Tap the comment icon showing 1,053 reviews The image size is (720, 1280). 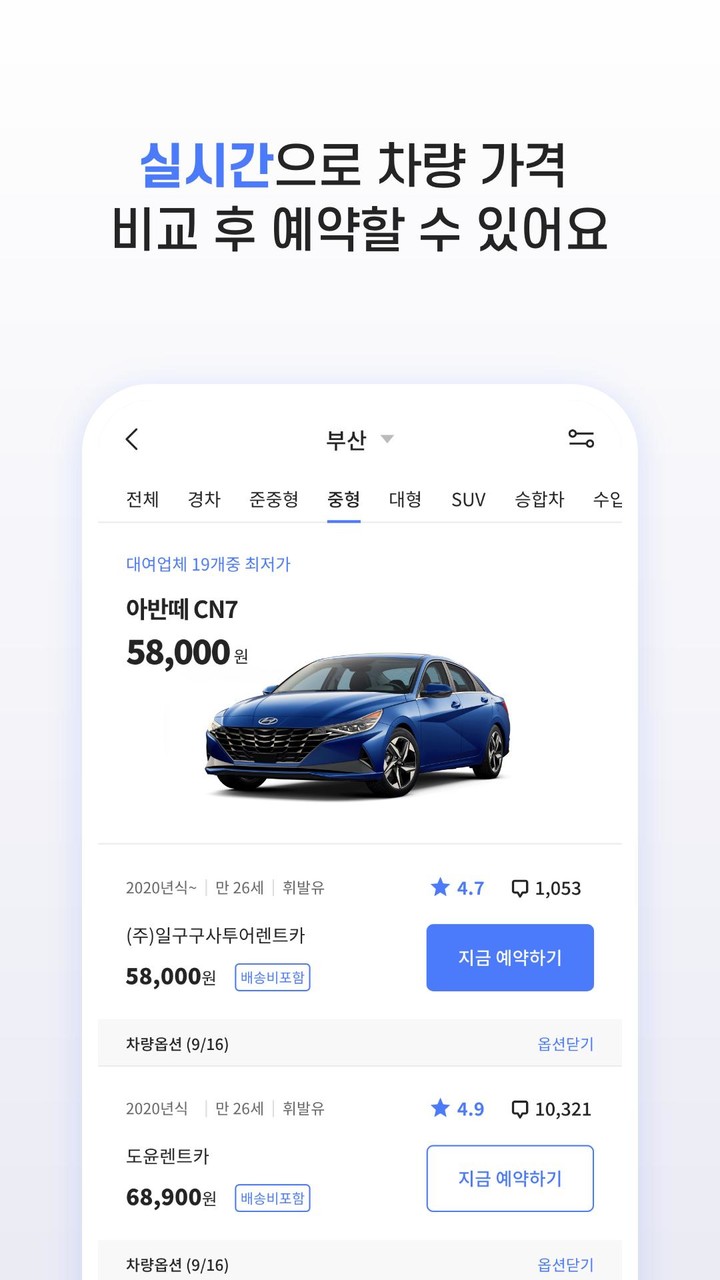(x=521, y=887)
